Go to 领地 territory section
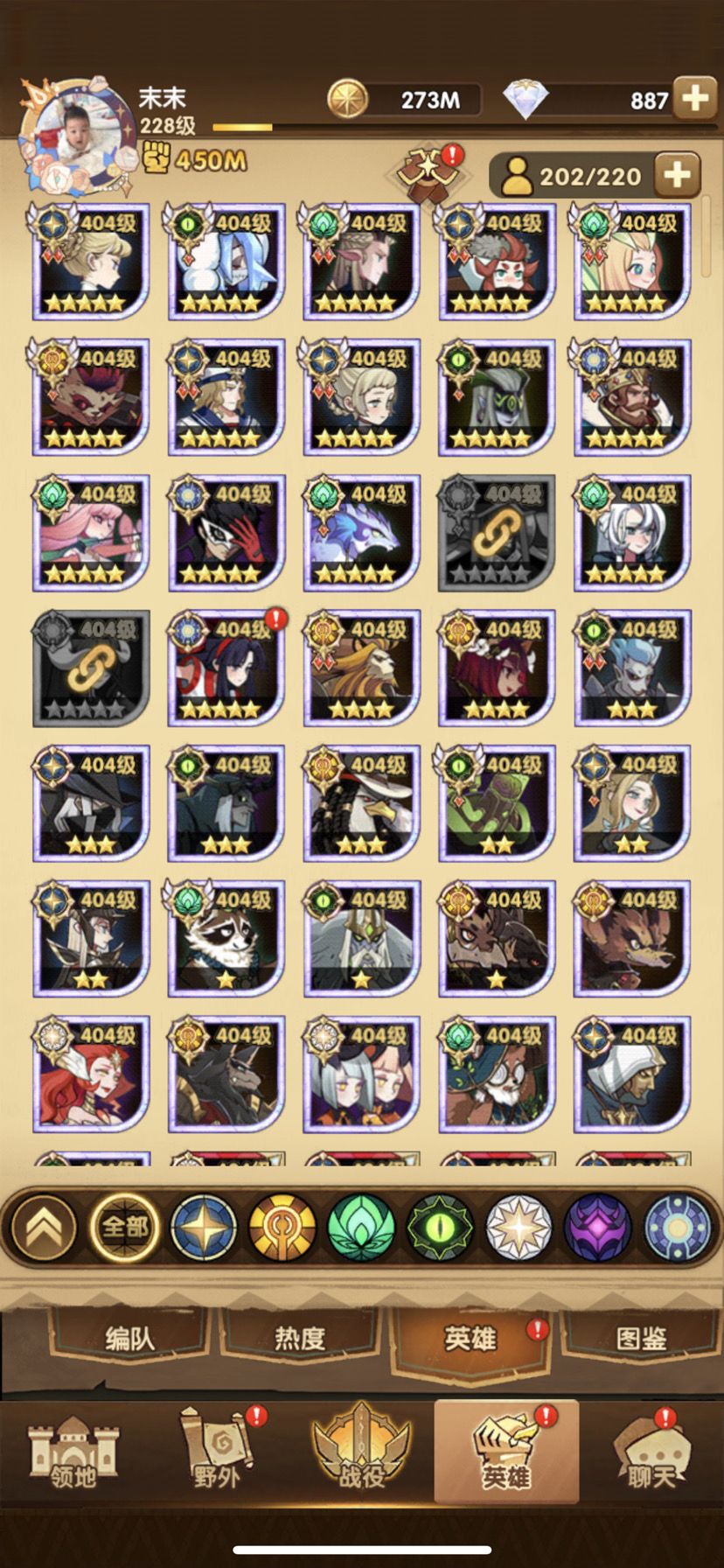 (x=73, y=1452)
